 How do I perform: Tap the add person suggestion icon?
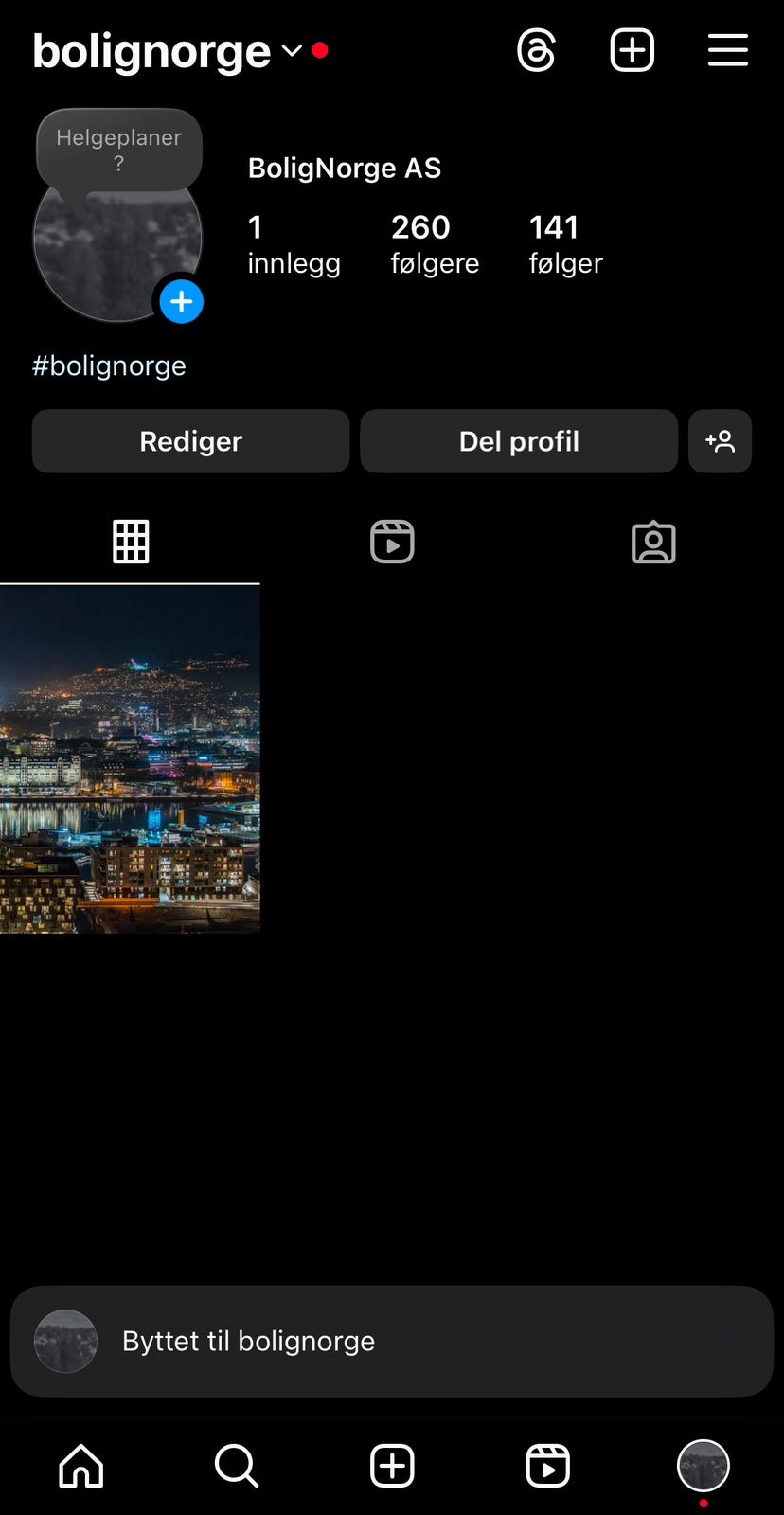721,441
